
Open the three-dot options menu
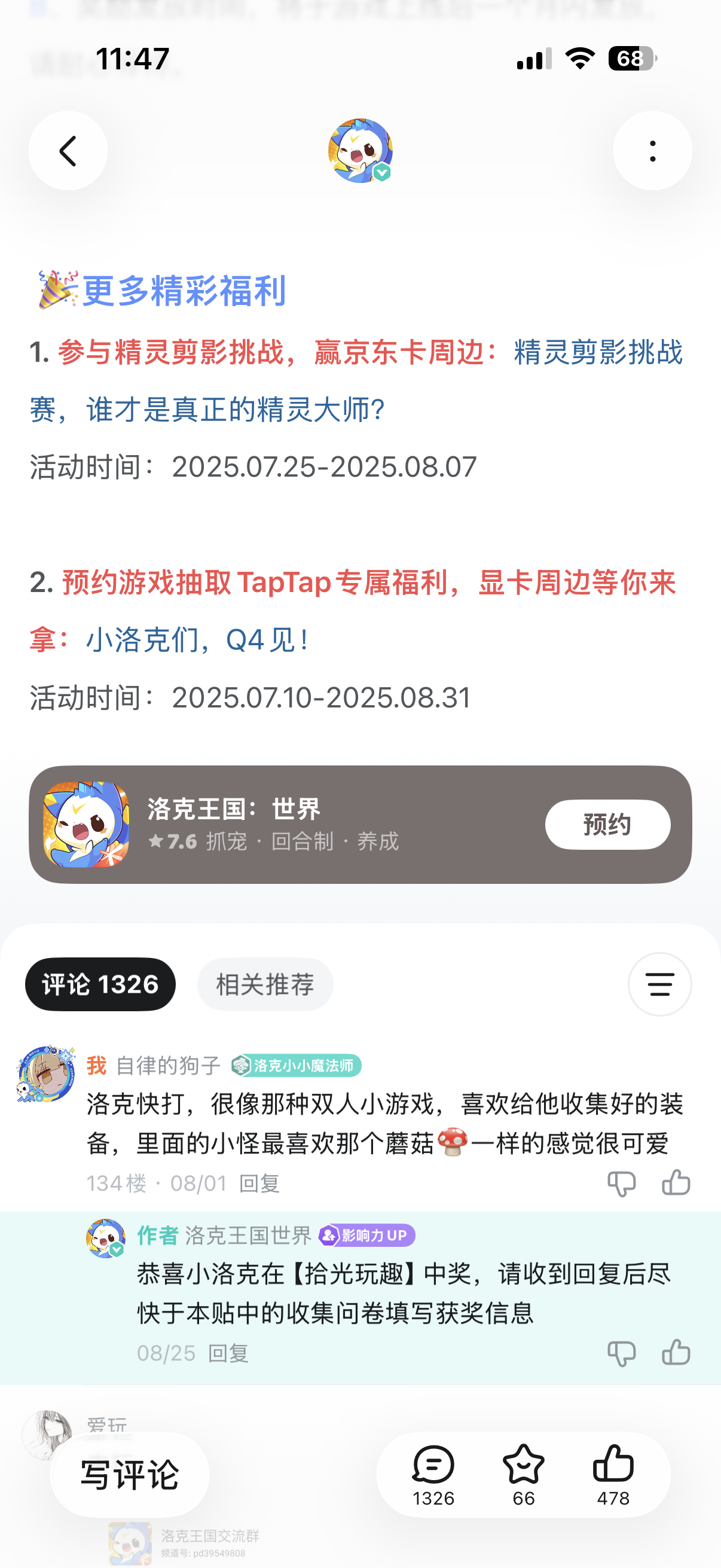(652, 150)
